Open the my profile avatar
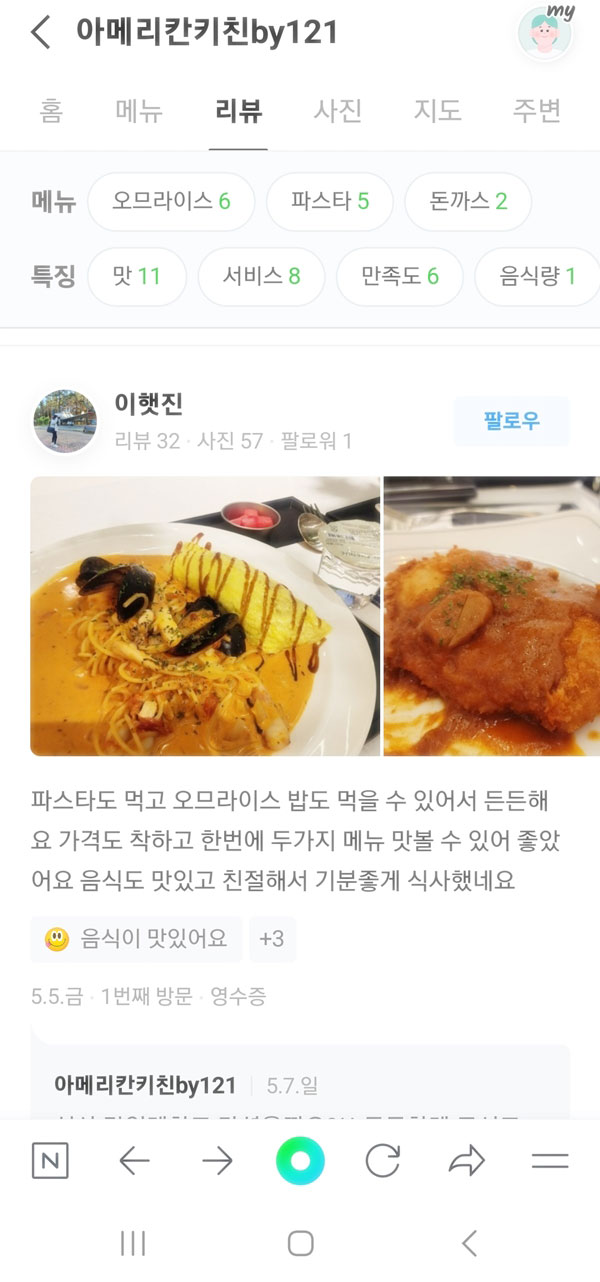The height and width of the screenshot is (1282, 600). (545, 32)
